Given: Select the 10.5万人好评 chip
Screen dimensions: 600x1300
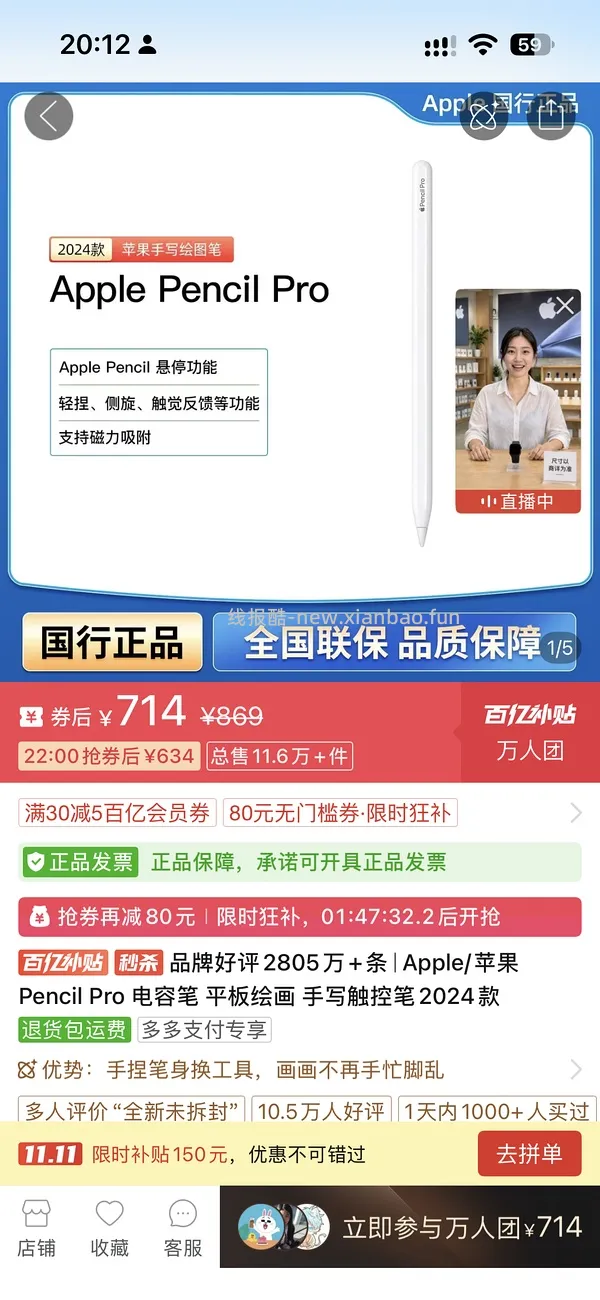Looking at the screenshot, I should pos(322,1110).
